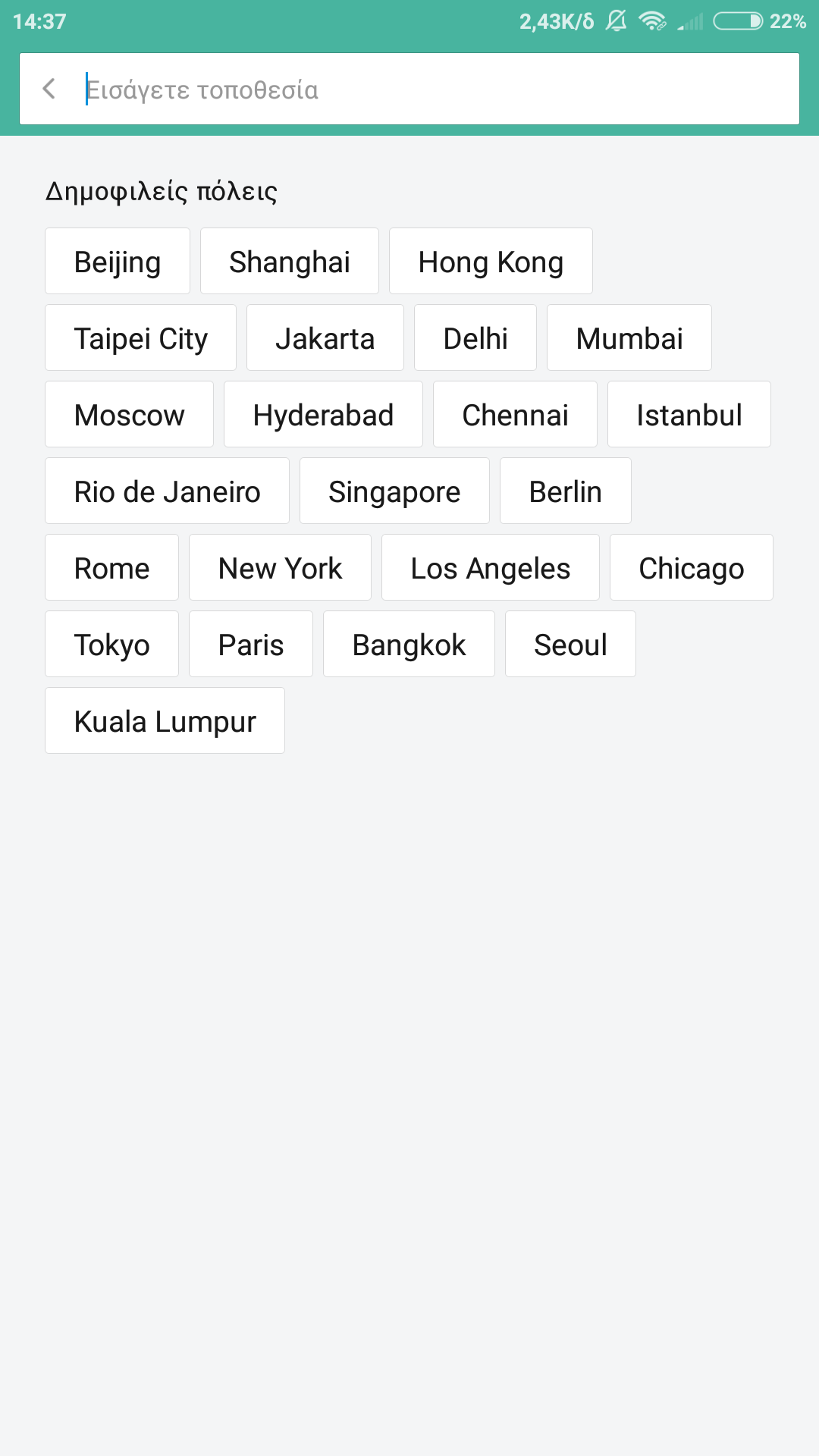
Task: Choose Delhi from the list
Action: pos(475,338)
